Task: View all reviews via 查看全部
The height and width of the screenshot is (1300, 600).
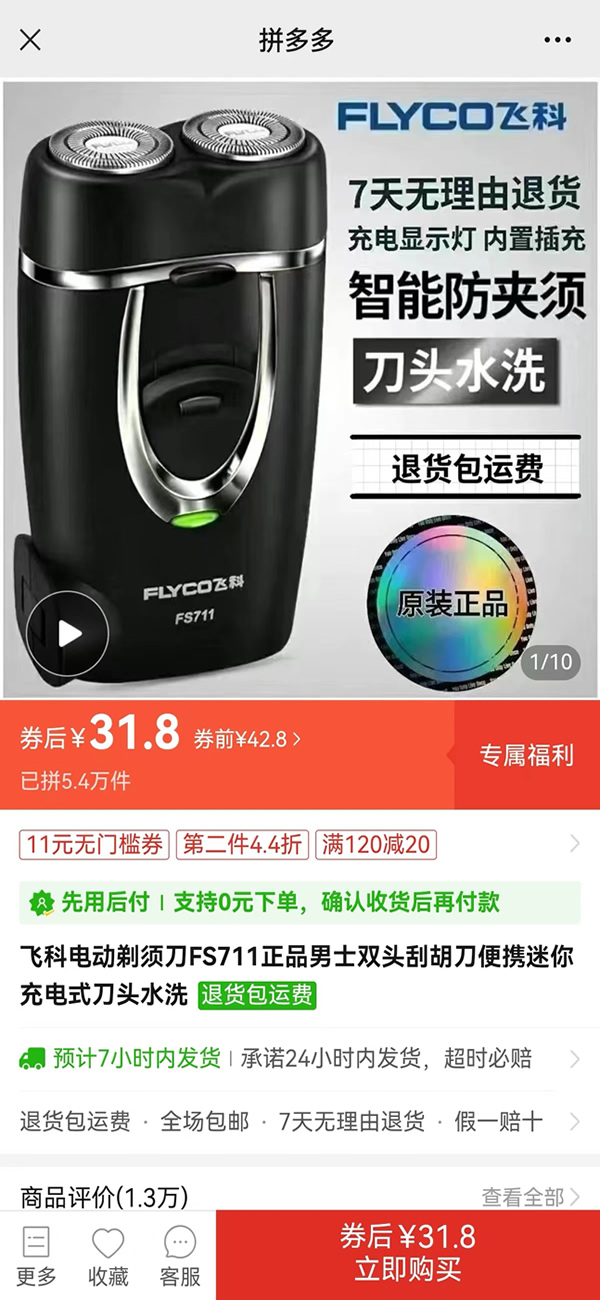Action: pyautogui.click(x=530, y=1196)
